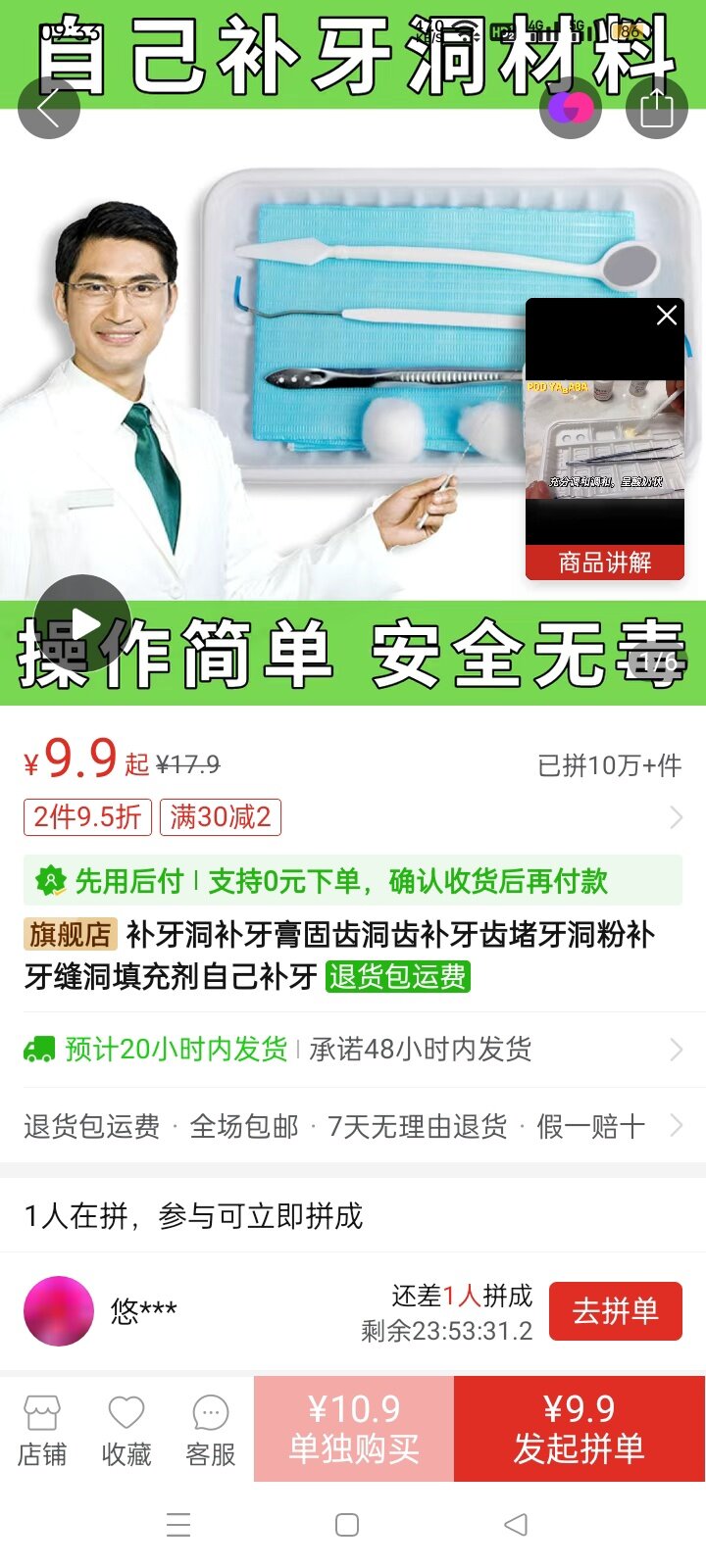Open the round purple icon beside share

(x=570, y=108)
